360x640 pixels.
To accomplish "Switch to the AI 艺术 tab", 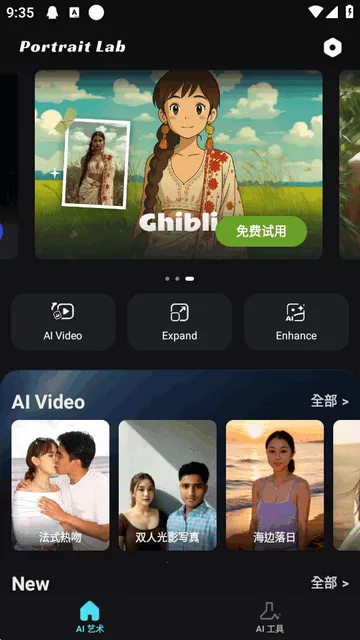I will point(90,617).
